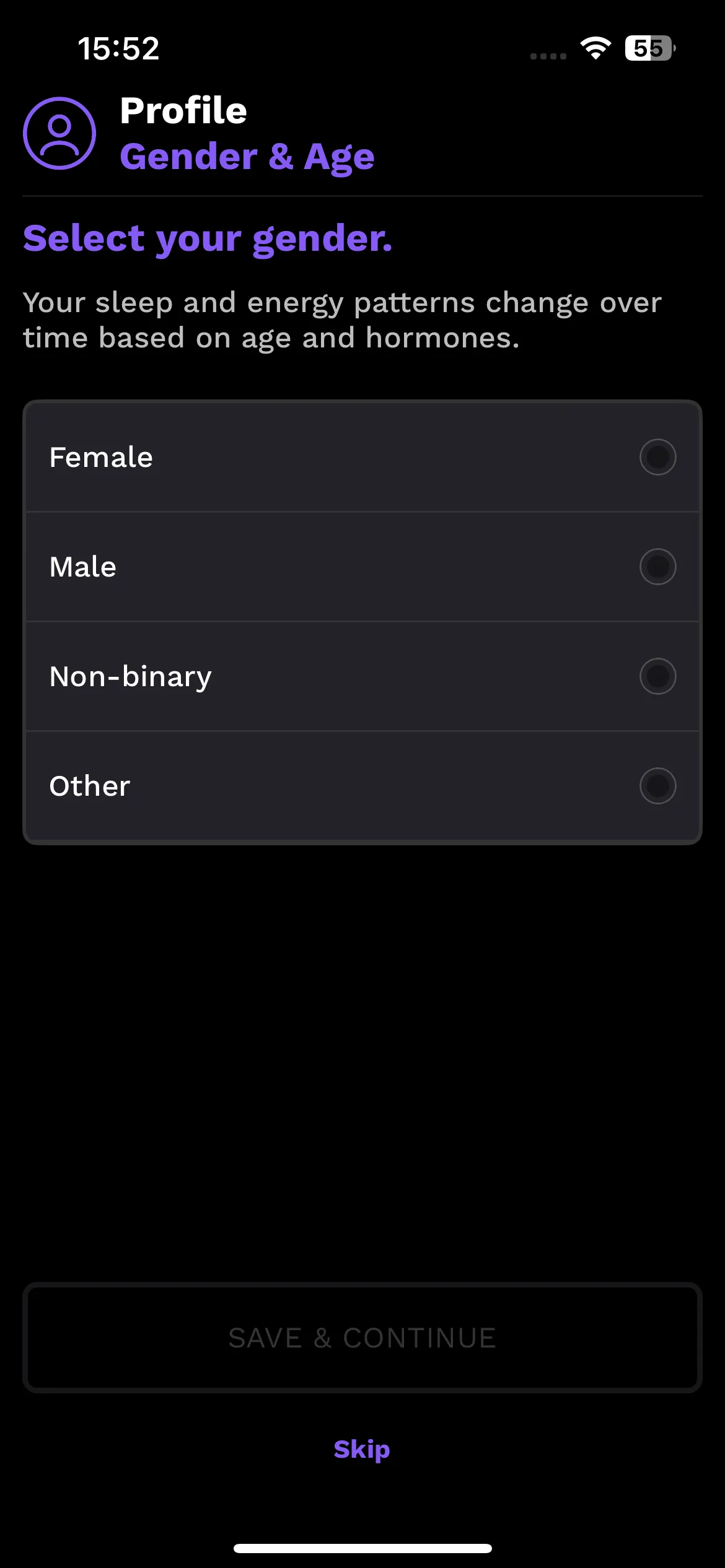This screenshot has width=725, height=1568.
Task: Pick Non-binary from the gender list
Action: (362, 676)
